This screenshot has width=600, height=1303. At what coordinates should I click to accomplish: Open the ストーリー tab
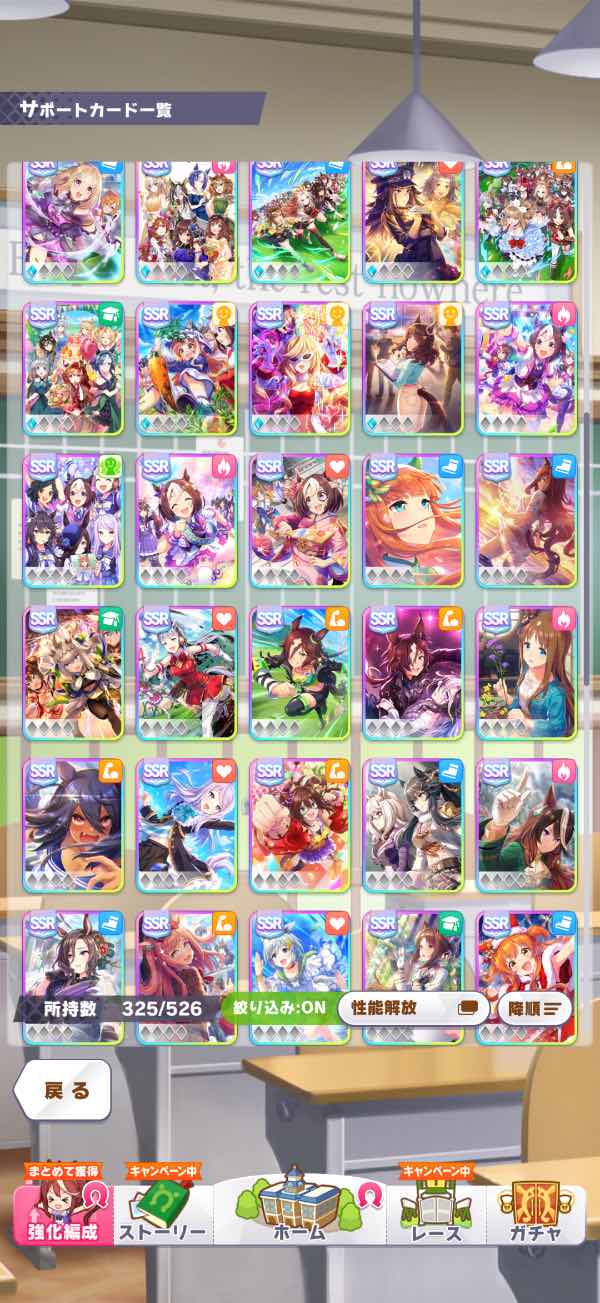point(163,1217)
